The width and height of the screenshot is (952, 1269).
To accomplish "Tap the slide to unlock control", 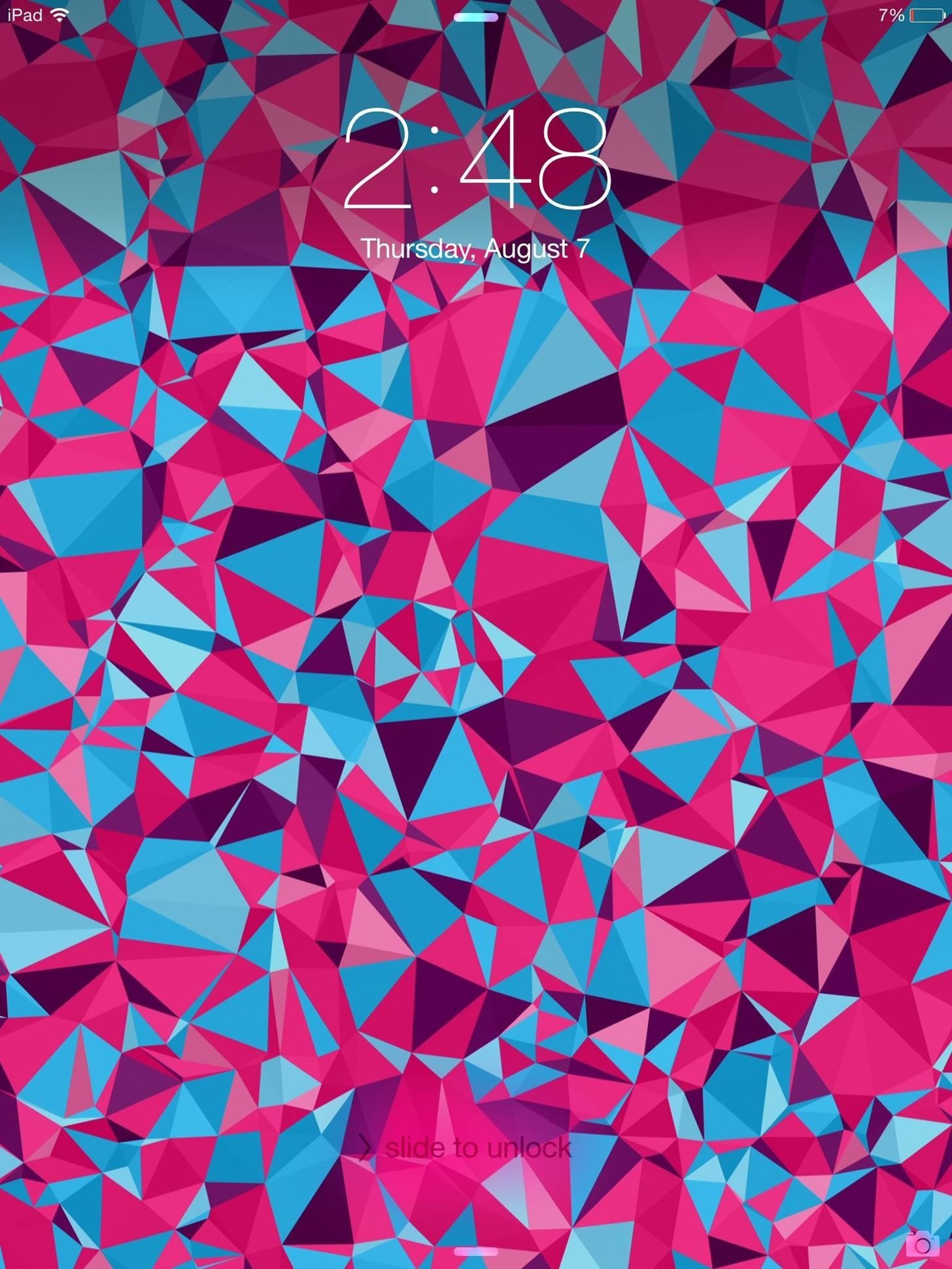I will [x=466, y=1148].
